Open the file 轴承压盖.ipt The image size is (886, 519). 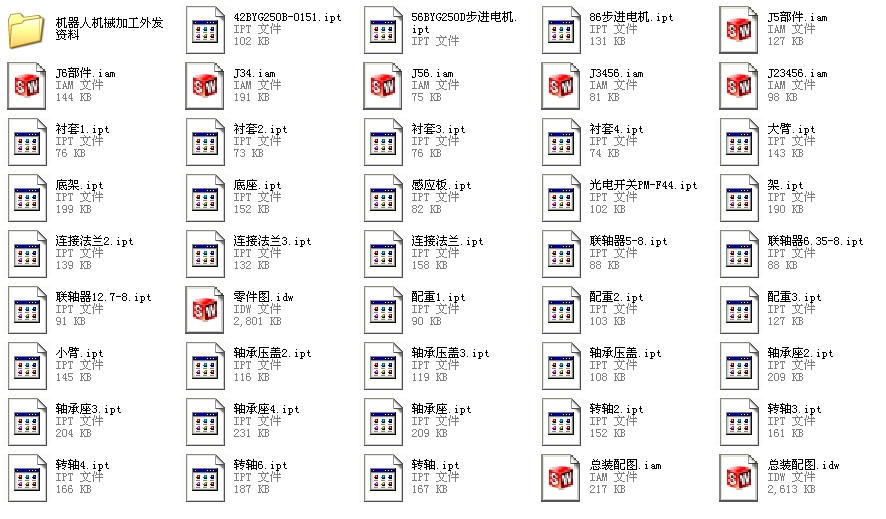click(561, 366)
